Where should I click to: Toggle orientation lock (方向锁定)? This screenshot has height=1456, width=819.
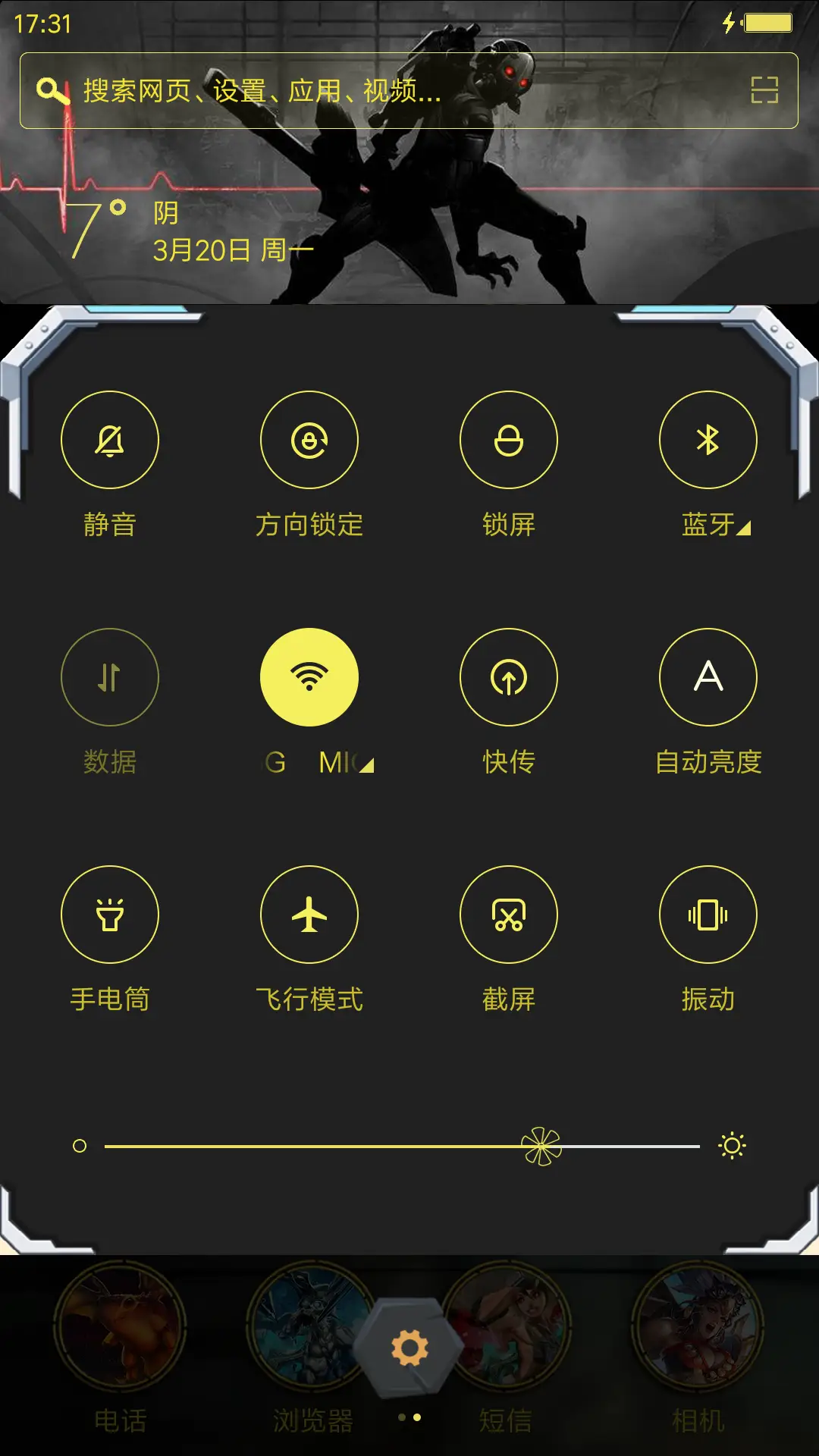309,440
